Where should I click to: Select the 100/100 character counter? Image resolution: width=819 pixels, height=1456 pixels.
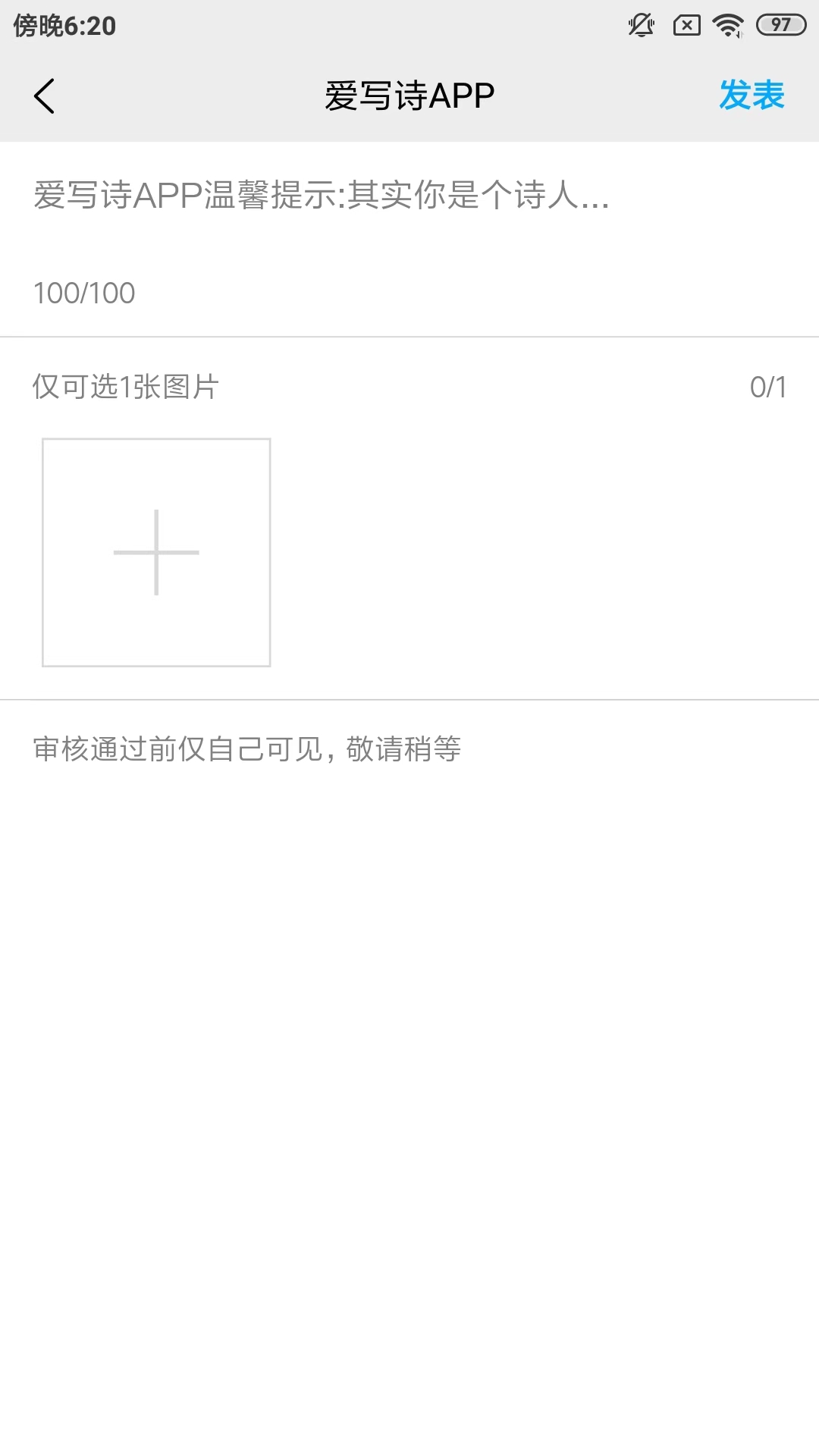83,292
